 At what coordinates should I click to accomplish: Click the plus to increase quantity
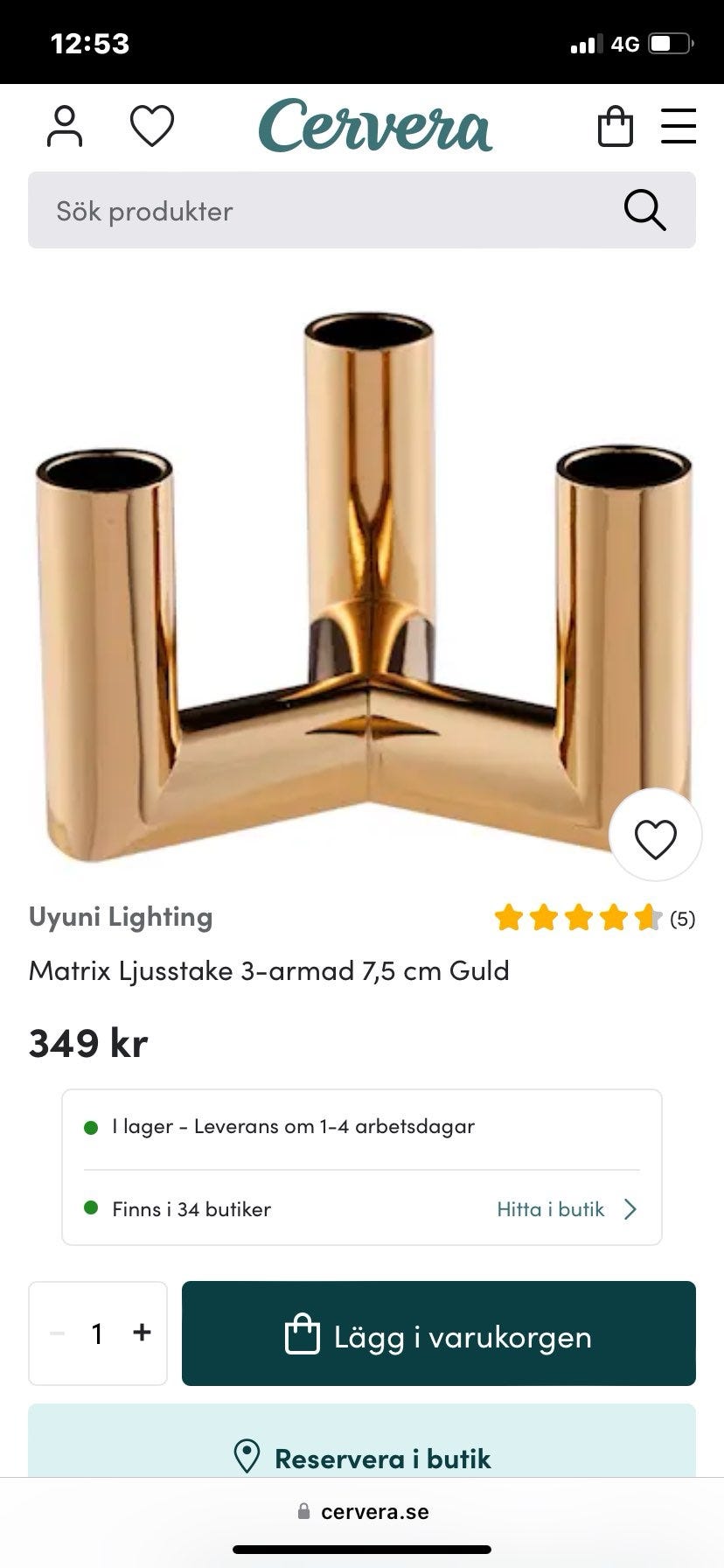[141, 1333]
